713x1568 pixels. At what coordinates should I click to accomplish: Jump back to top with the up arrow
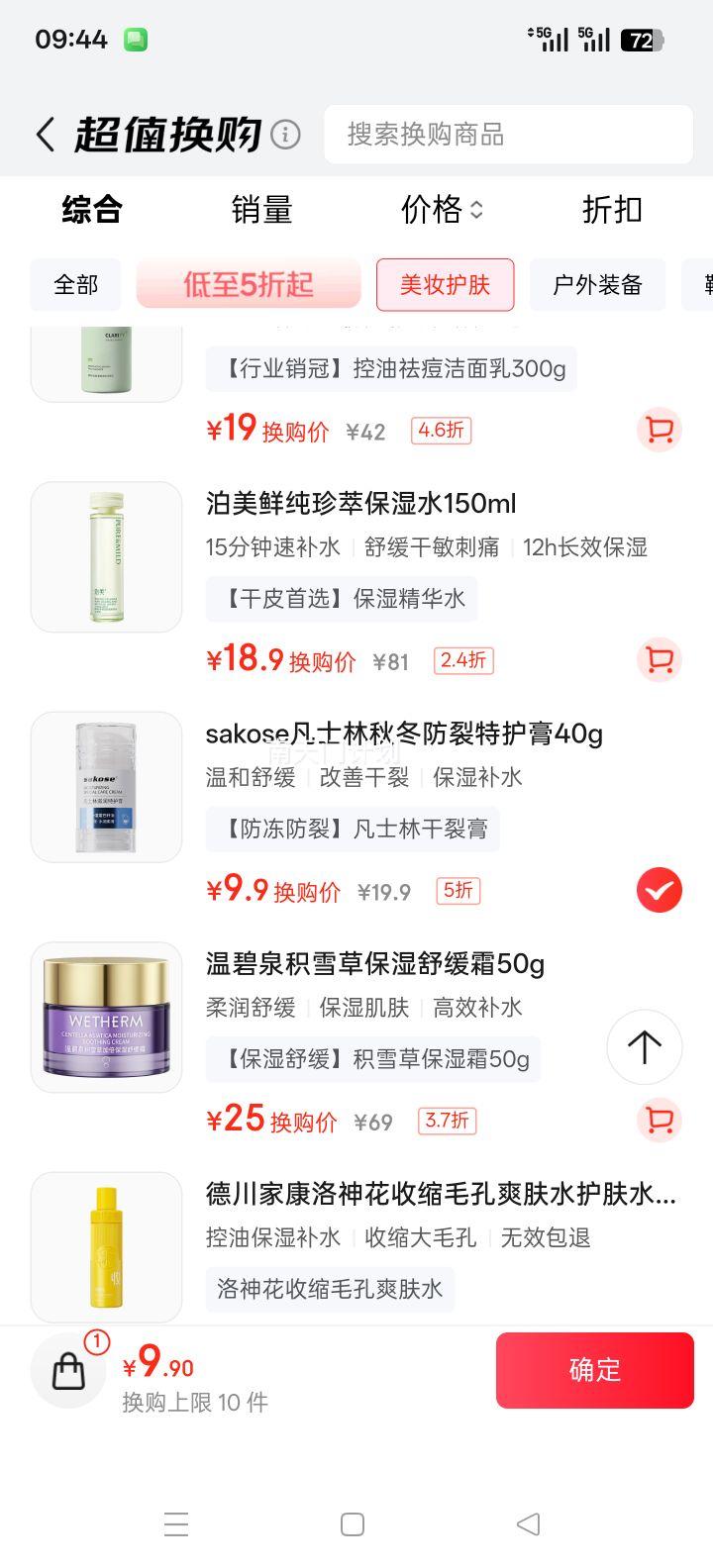tap(644, 1047)
